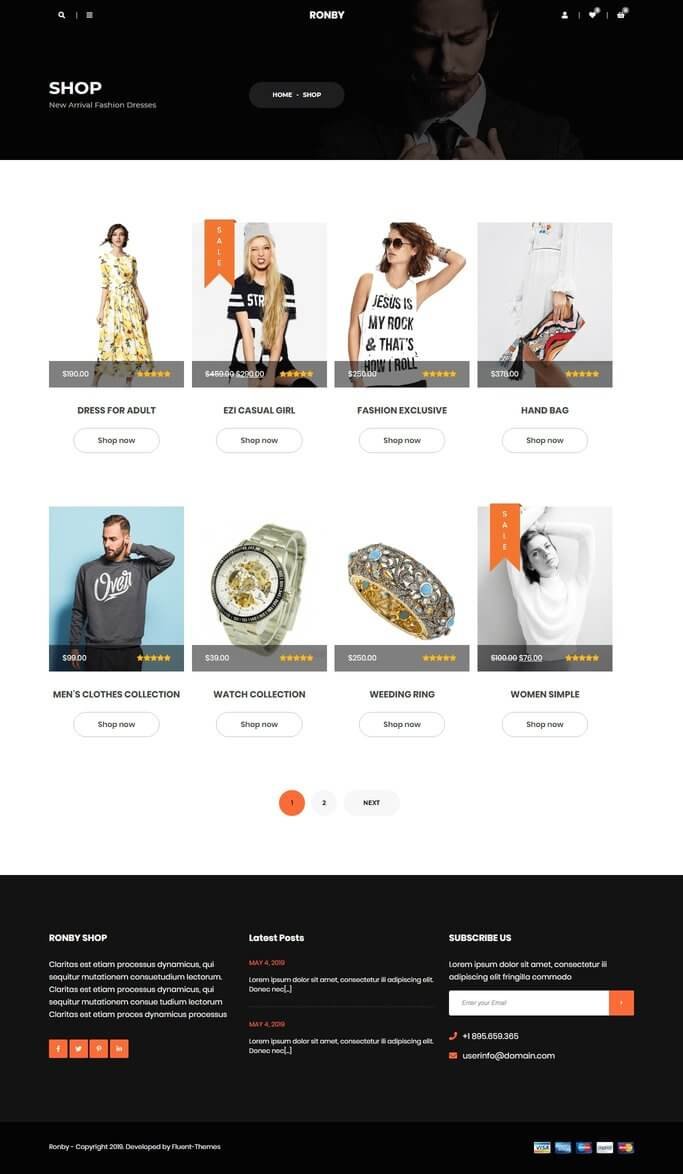Open the search icon in header
The image size is (683, 1174).
coord(62,15)
